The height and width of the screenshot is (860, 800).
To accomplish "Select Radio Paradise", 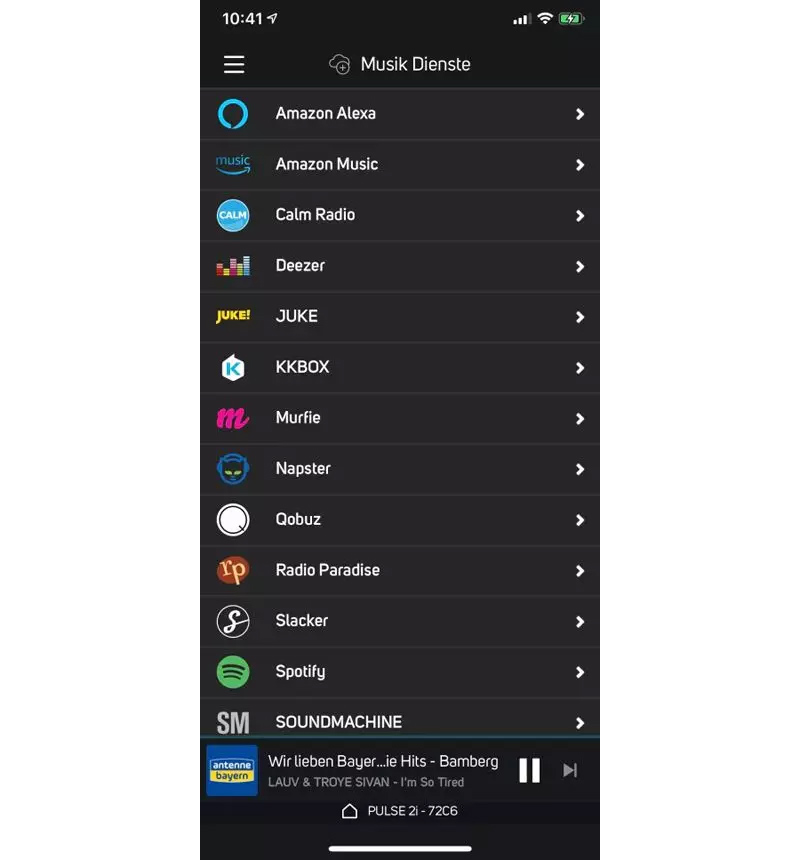I will click(400, 570).
